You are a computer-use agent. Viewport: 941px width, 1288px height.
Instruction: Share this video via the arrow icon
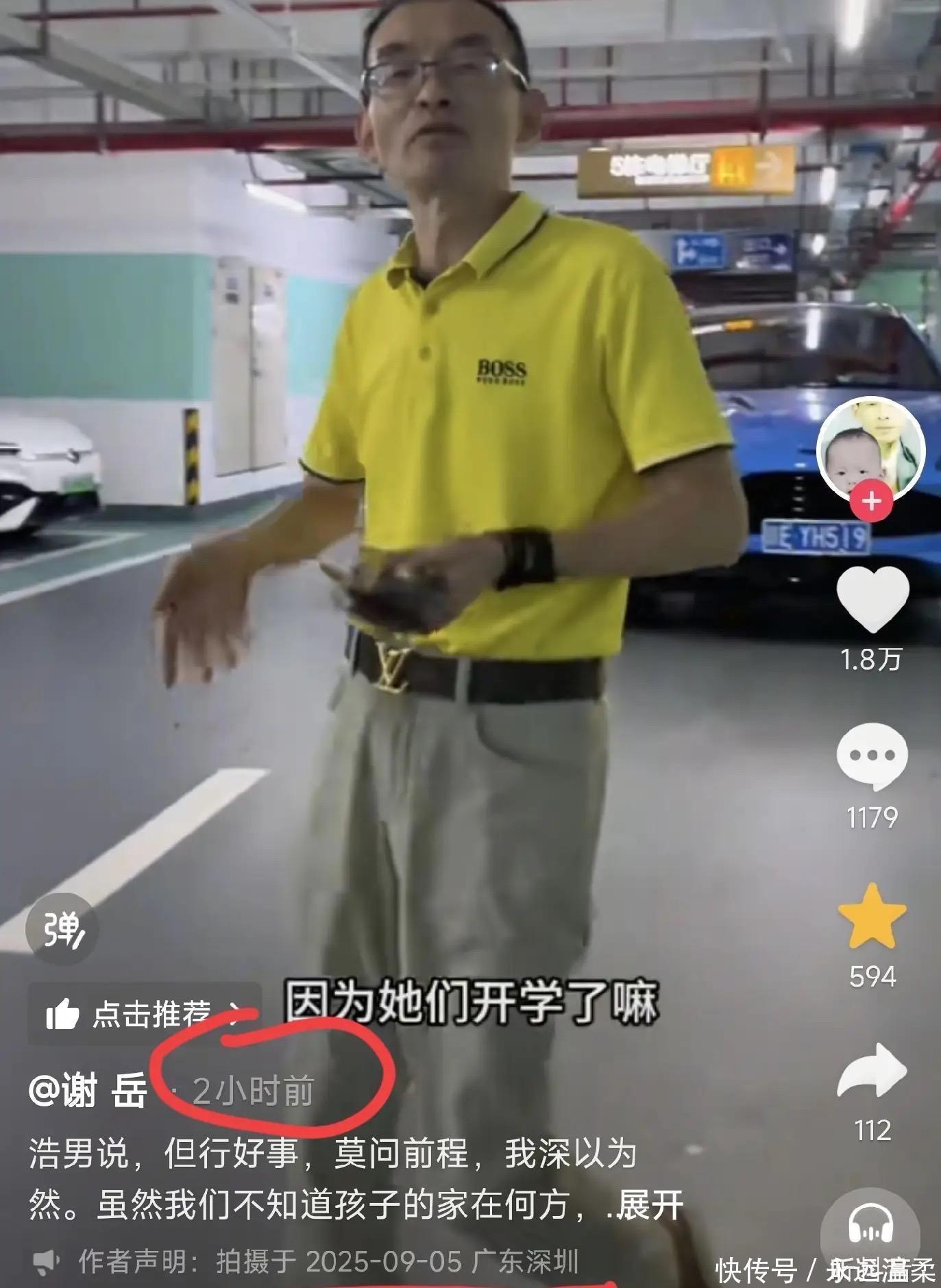pyautogui.click(x=872, y=1073)
